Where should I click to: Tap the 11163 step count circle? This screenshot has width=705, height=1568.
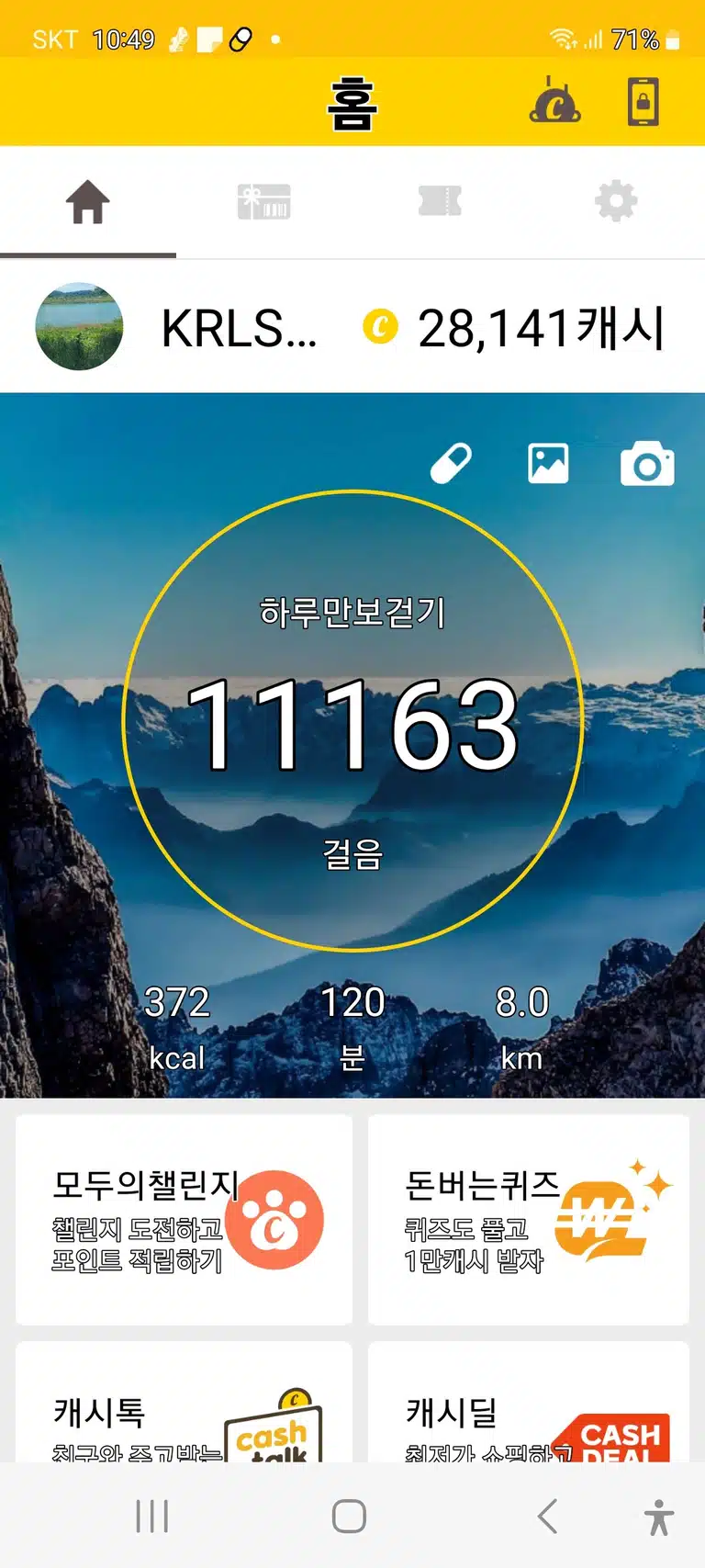coord(353,721)
